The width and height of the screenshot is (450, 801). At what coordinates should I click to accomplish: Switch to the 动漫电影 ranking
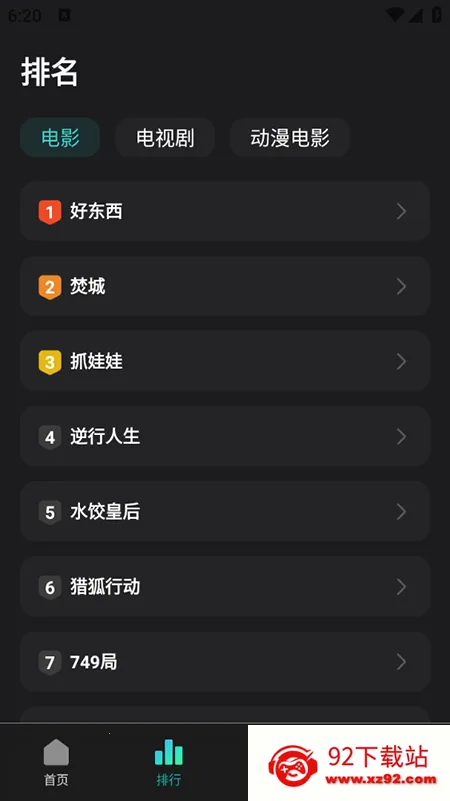(290, 137)
